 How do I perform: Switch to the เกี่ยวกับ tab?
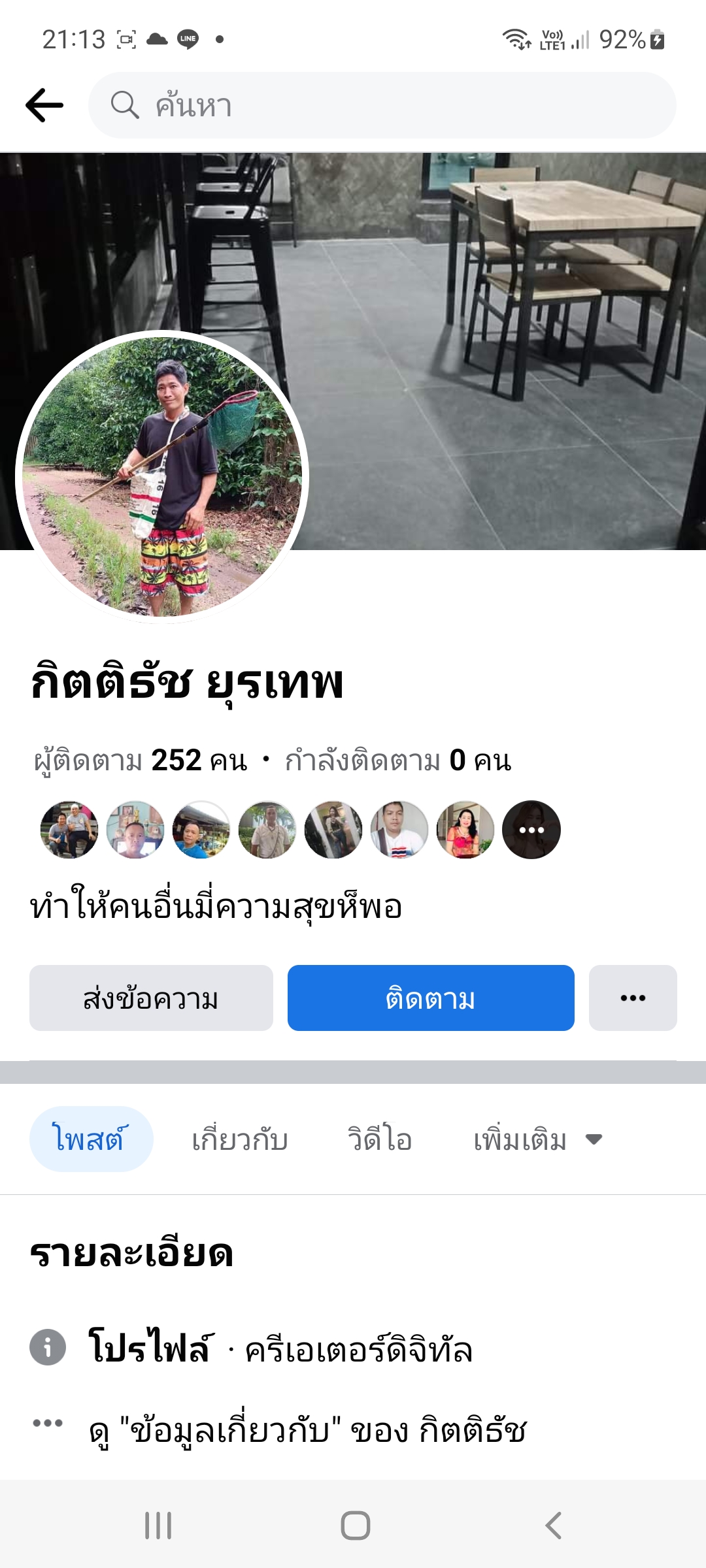(x=240, y=1140)
